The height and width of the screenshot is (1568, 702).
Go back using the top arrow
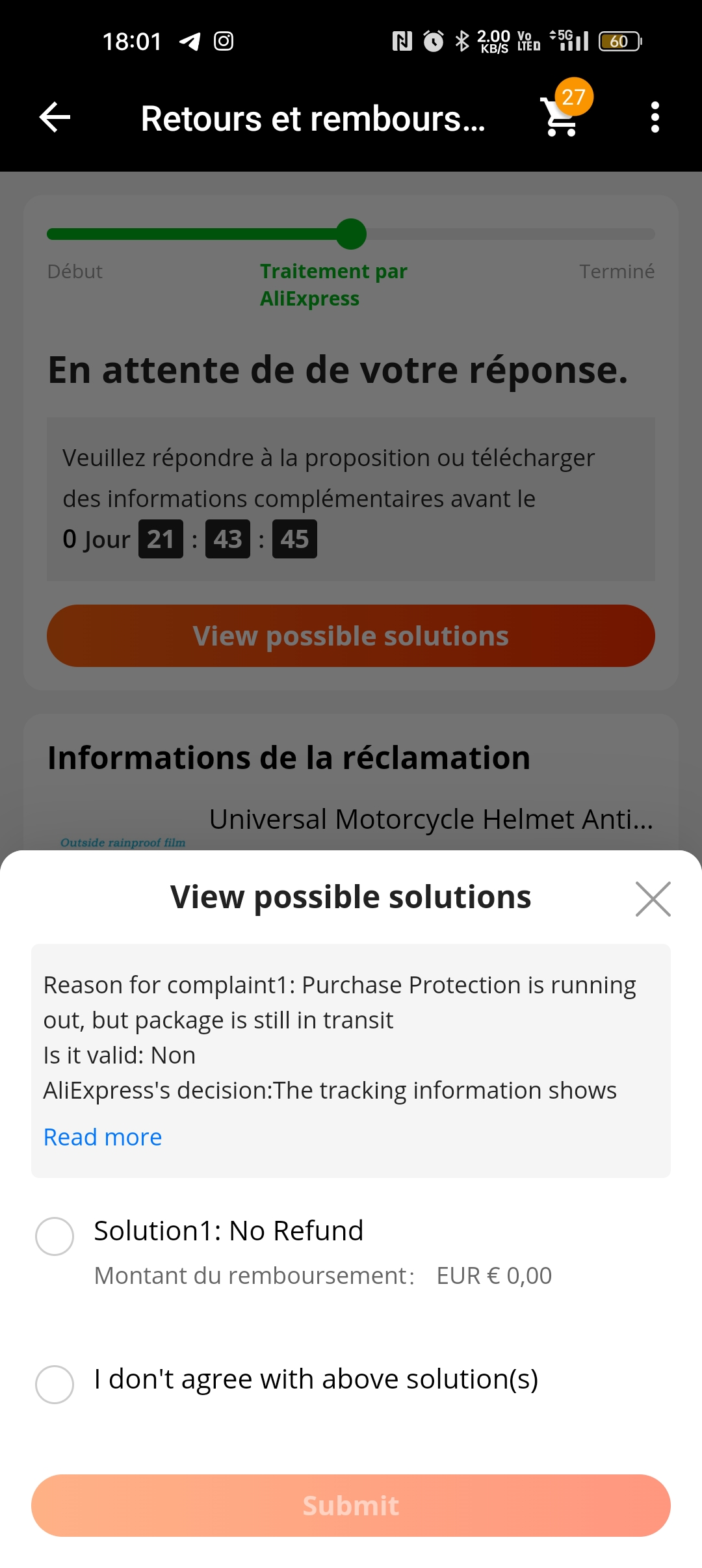pyautogui.click(x=55, y=118)
